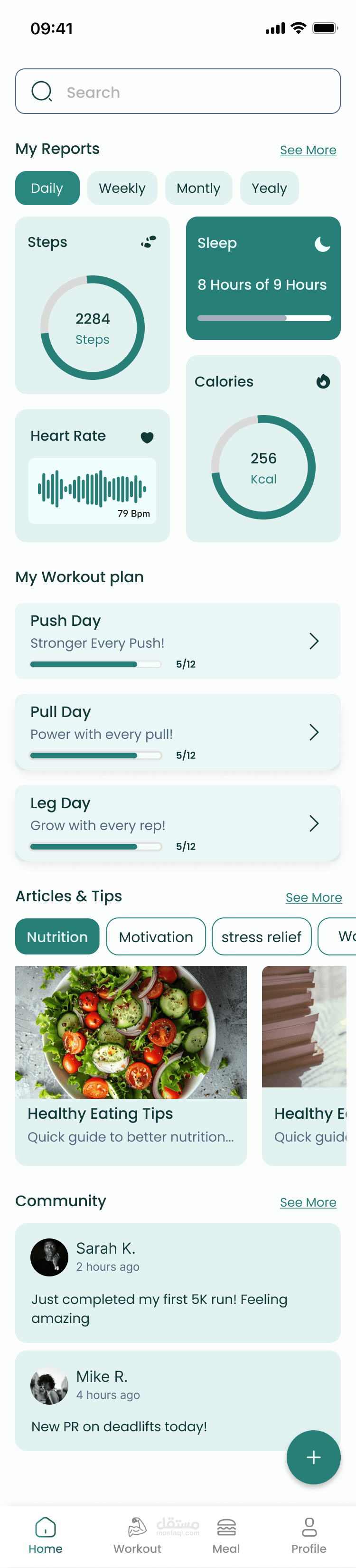356x1568 pixels.
Task: Open the Push Day workout
Action: point(178,641)
